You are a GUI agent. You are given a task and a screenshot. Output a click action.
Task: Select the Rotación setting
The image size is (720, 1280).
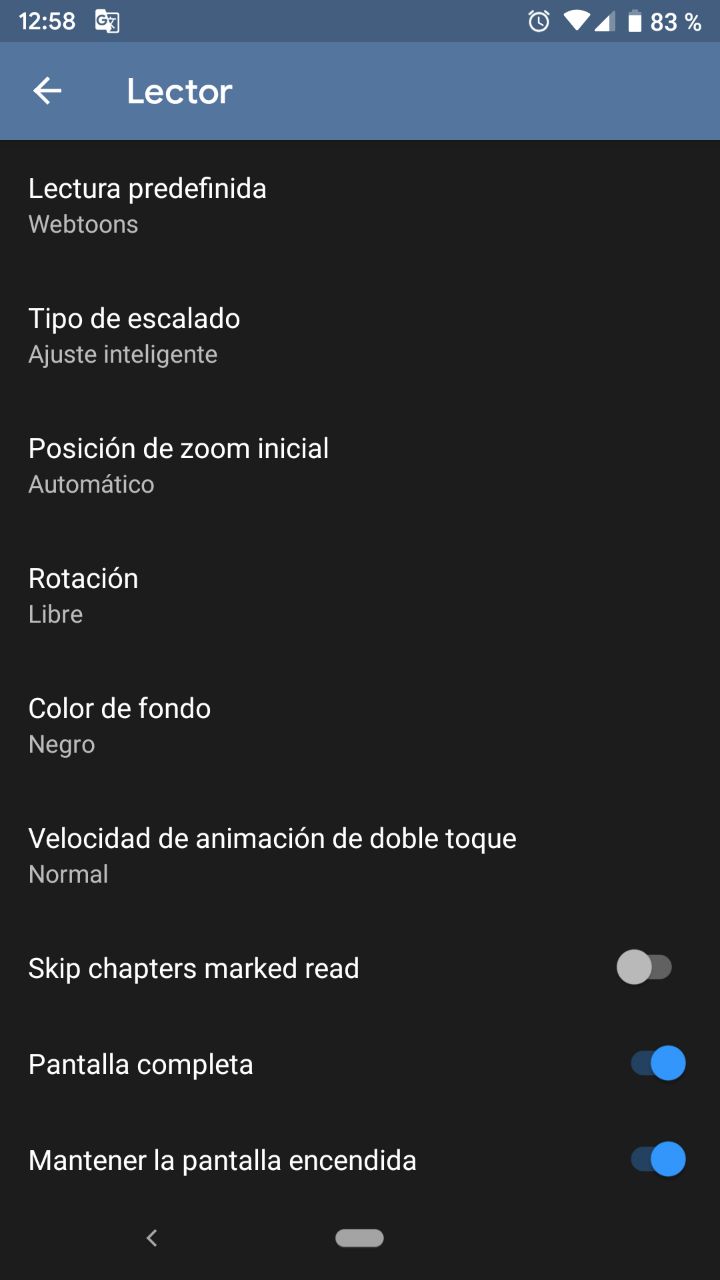(83, 595)
